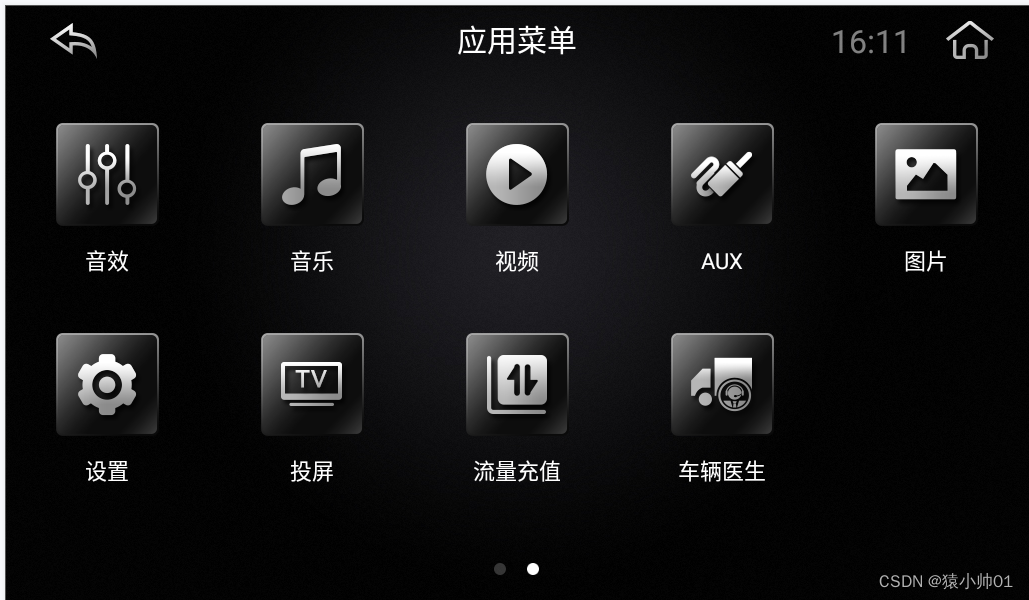
Task: Go to the home screen
Action: 969,41
